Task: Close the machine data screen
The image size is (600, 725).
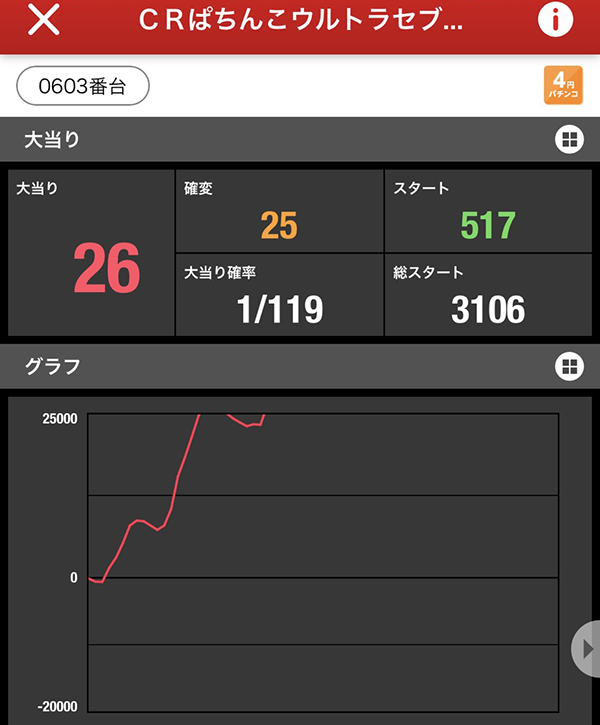Action: click(43, 21)
